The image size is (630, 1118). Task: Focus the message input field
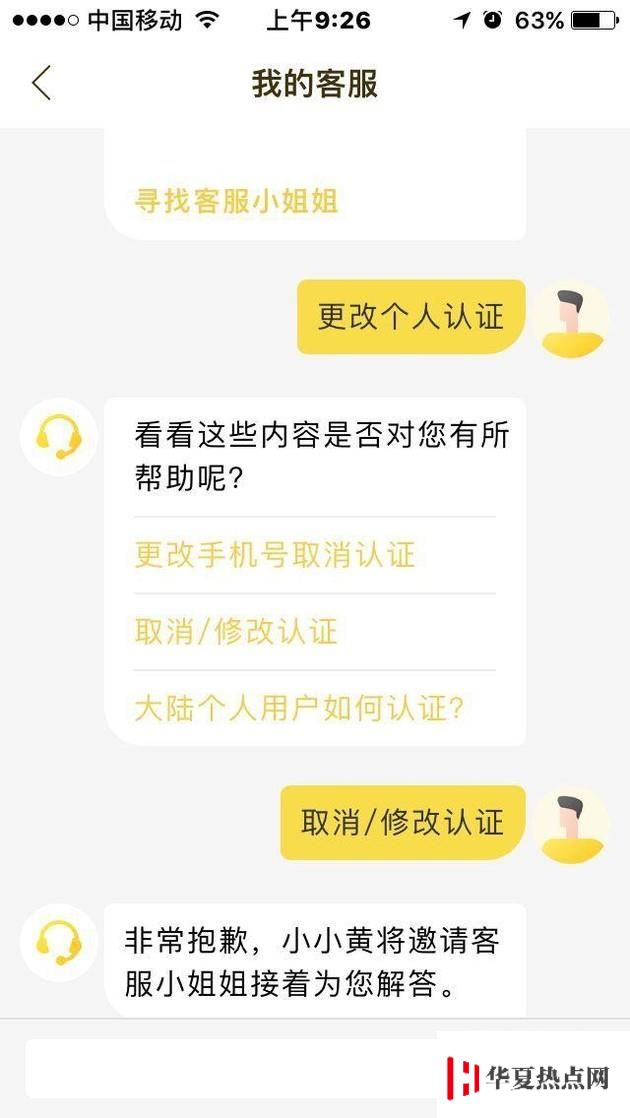[230, 1068]
